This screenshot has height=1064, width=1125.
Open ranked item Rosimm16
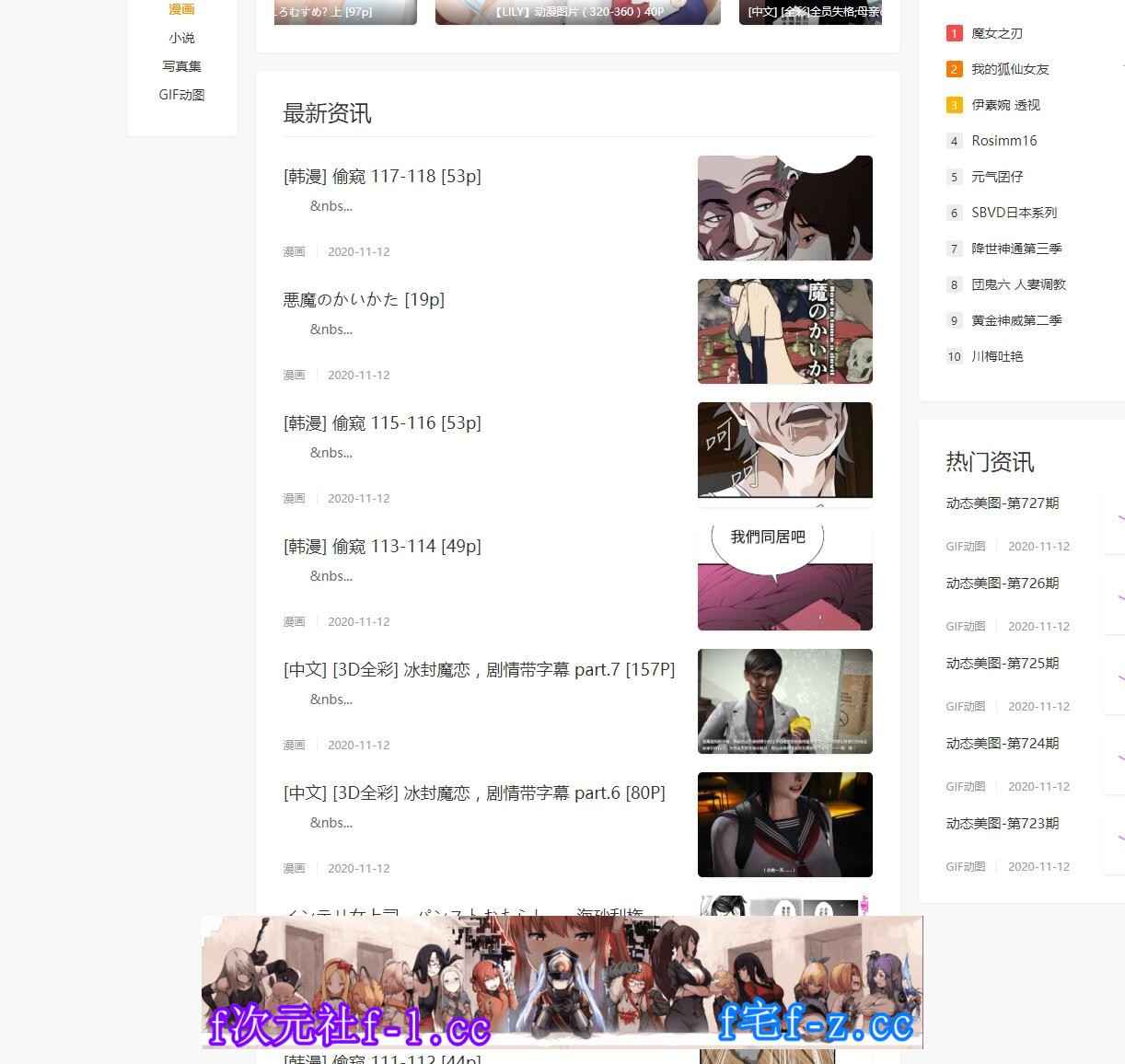point(1003,141)
